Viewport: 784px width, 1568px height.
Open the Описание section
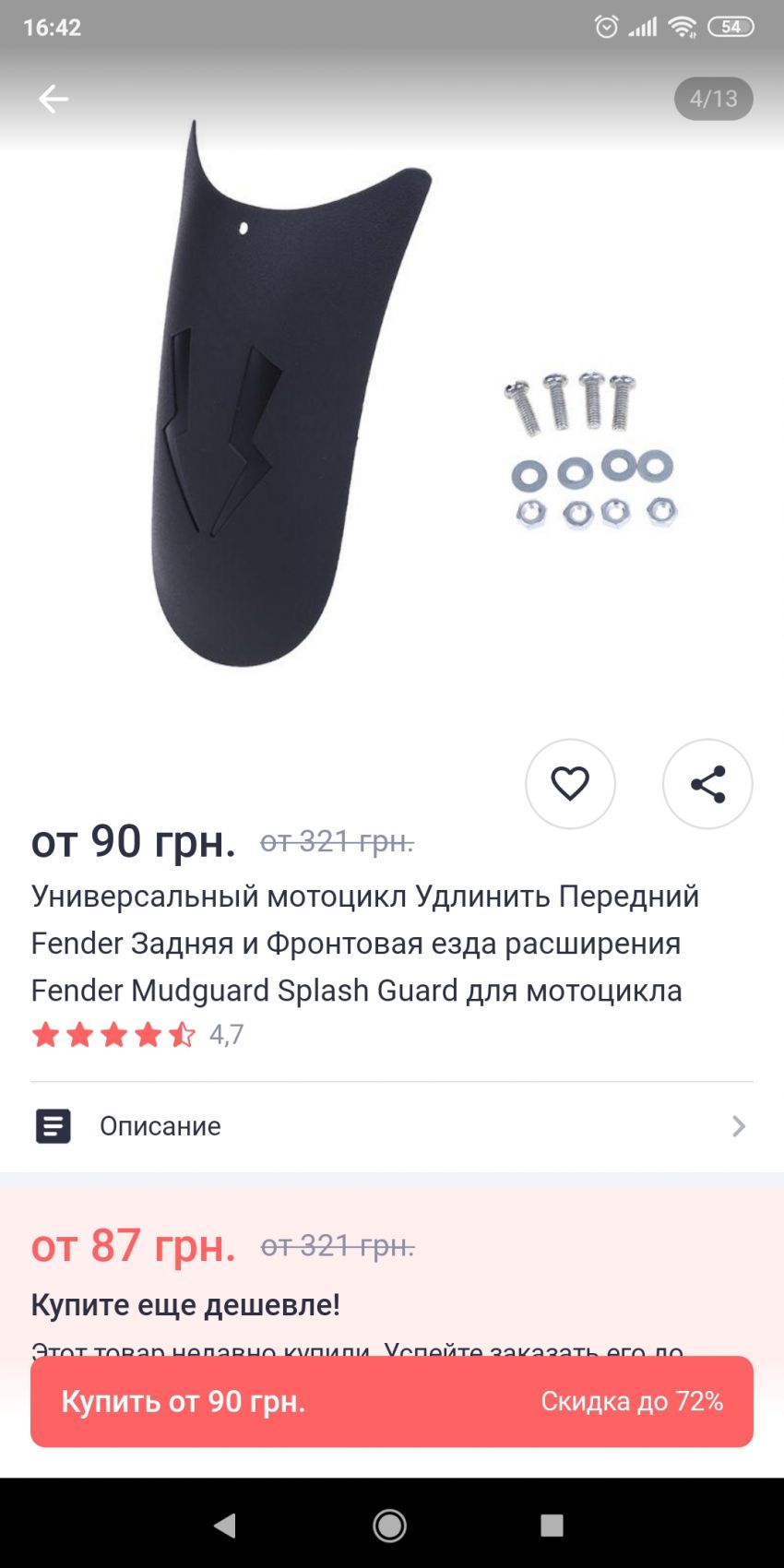391,1126
